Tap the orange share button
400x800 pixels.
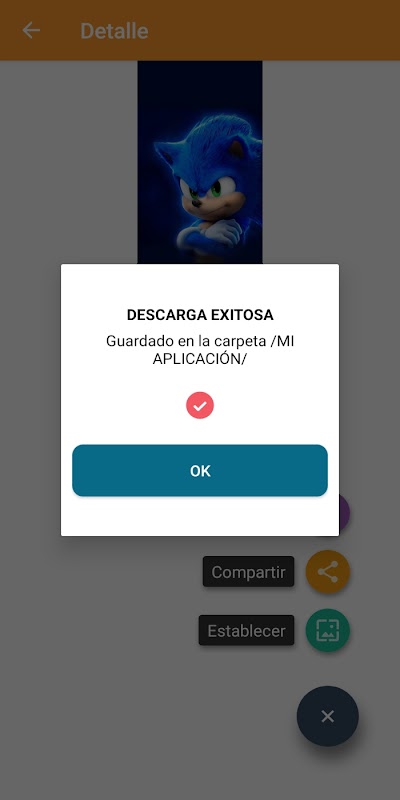click(x=328, y=572)
